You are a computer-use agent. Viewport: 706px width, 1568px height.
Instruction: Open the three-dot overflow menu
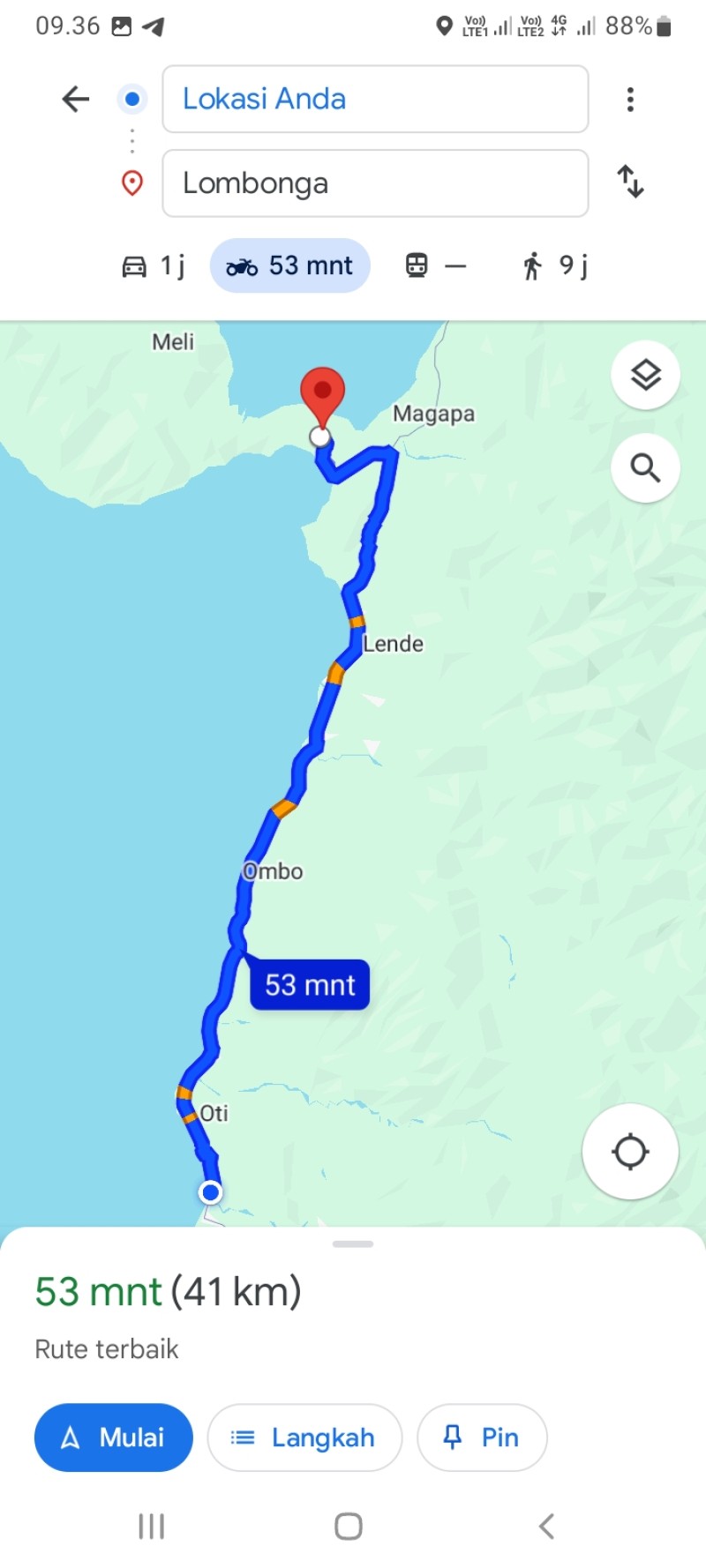click(630, 99)
